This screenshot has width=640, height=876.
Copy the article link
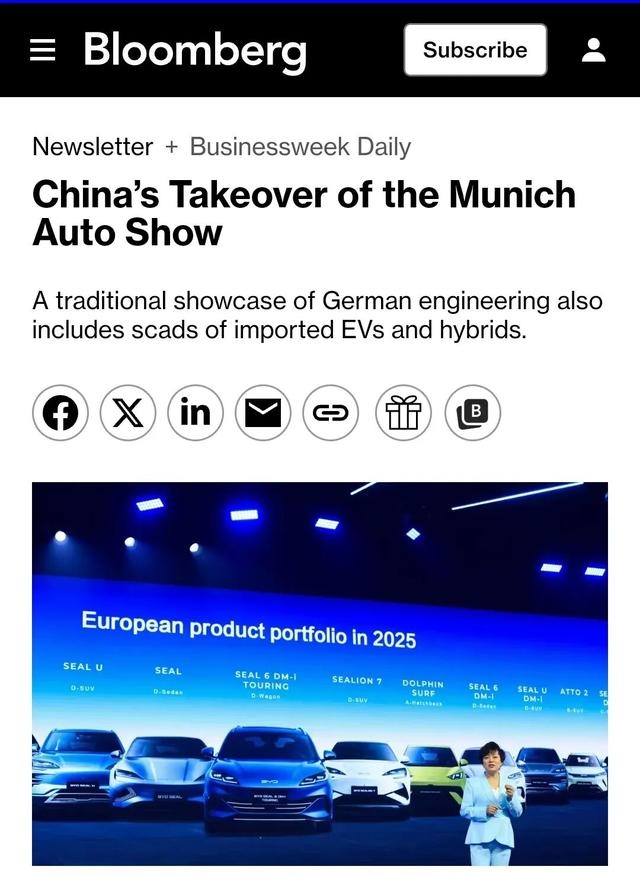click(331, 413)
